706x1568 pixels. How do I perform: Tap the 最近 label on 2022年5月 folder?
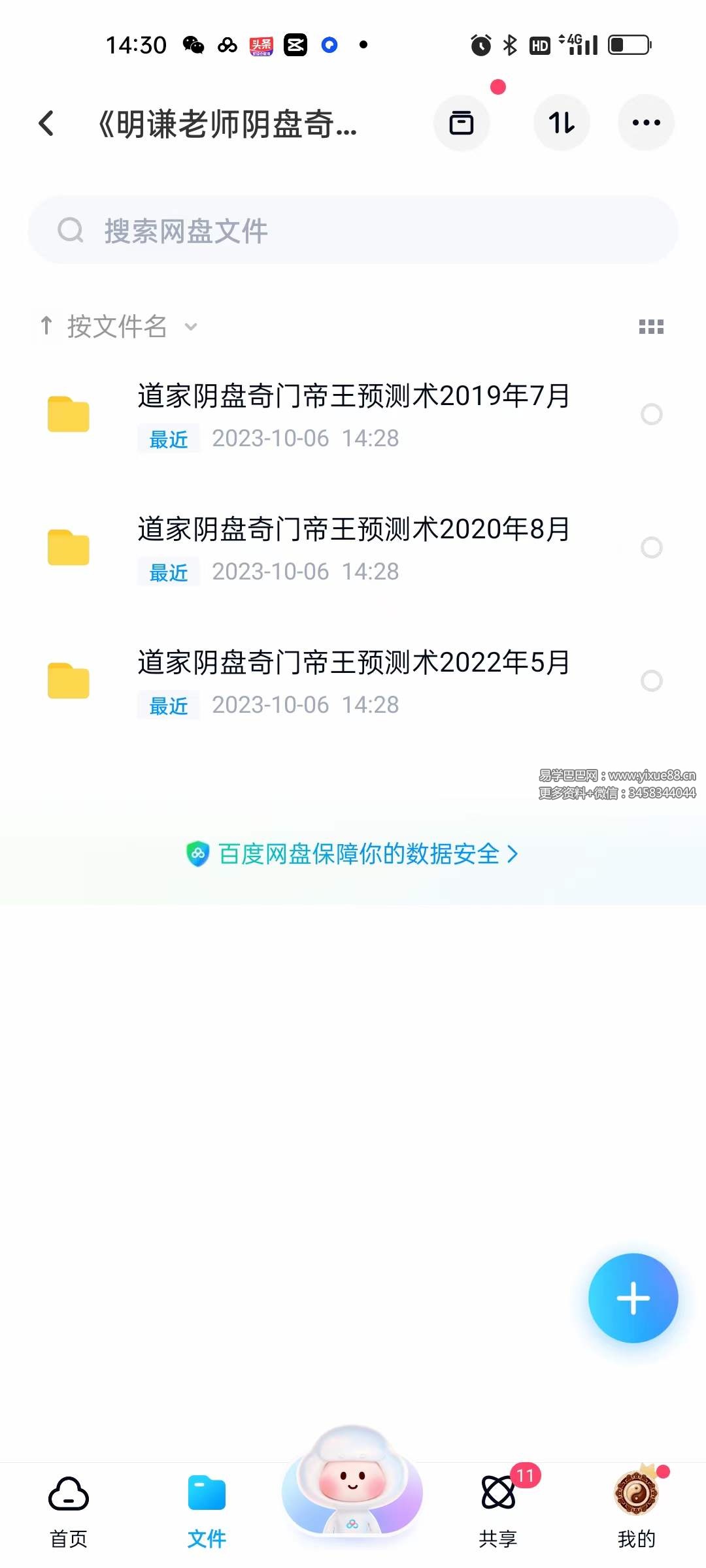click(x=167, y=705)
